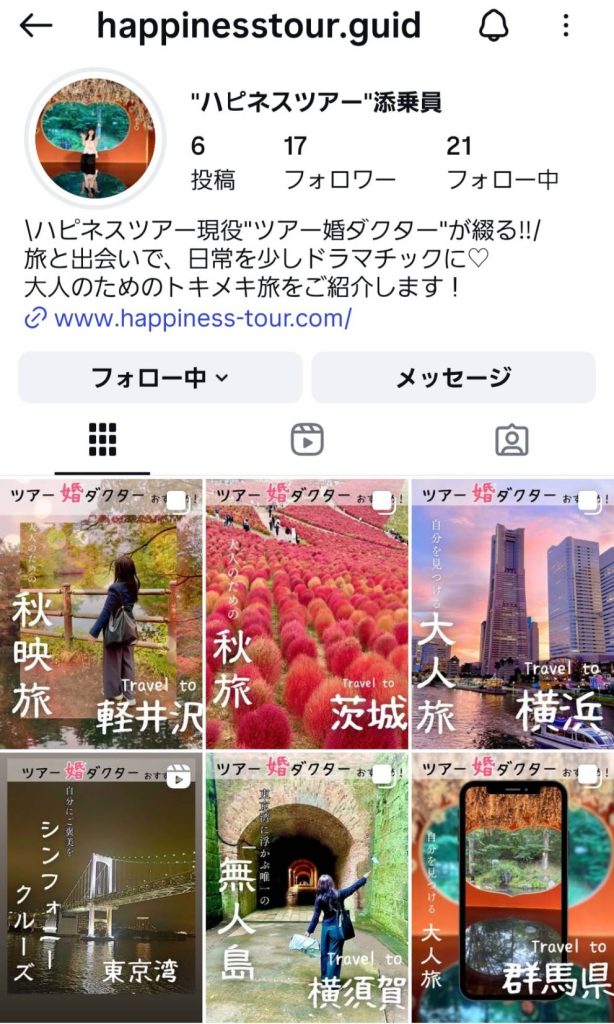Open the three-dot overflow menu
614x1024 pixels.
[x=566, y=27]
